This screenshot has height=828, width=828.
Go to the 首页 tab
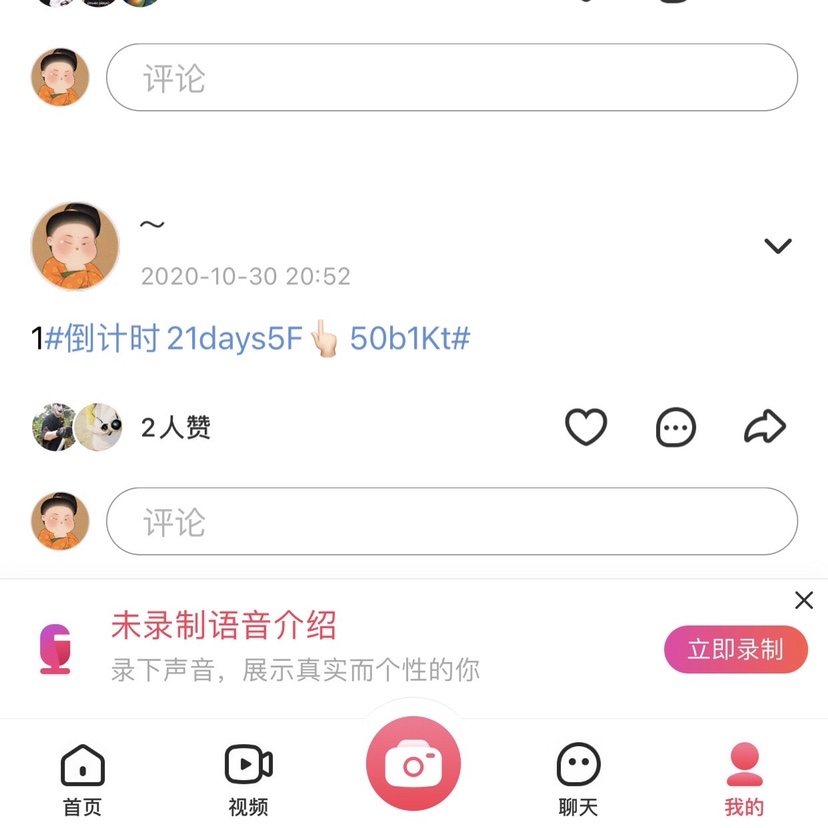click(82, 780)
